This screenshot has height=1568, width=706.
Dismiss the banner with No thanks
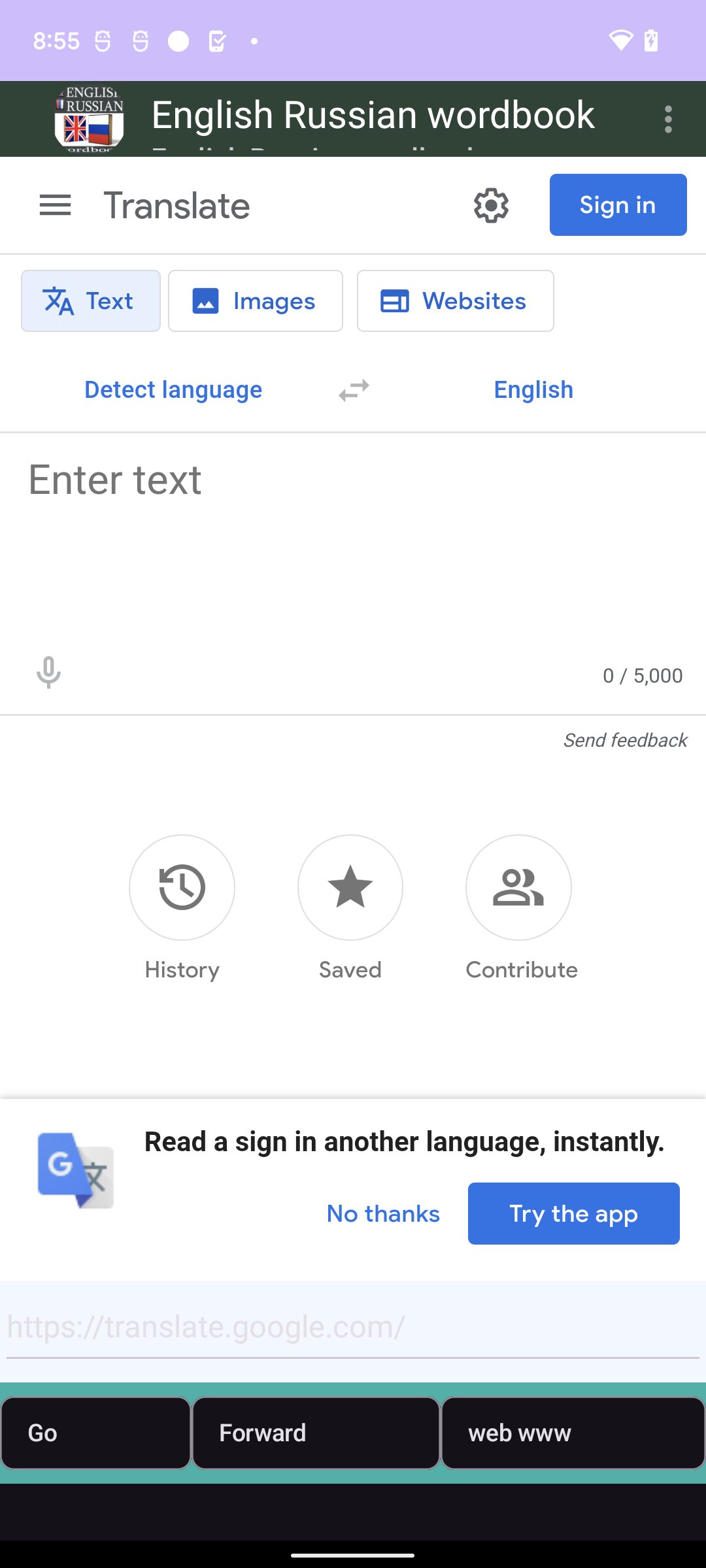(x=383, y=1213)
